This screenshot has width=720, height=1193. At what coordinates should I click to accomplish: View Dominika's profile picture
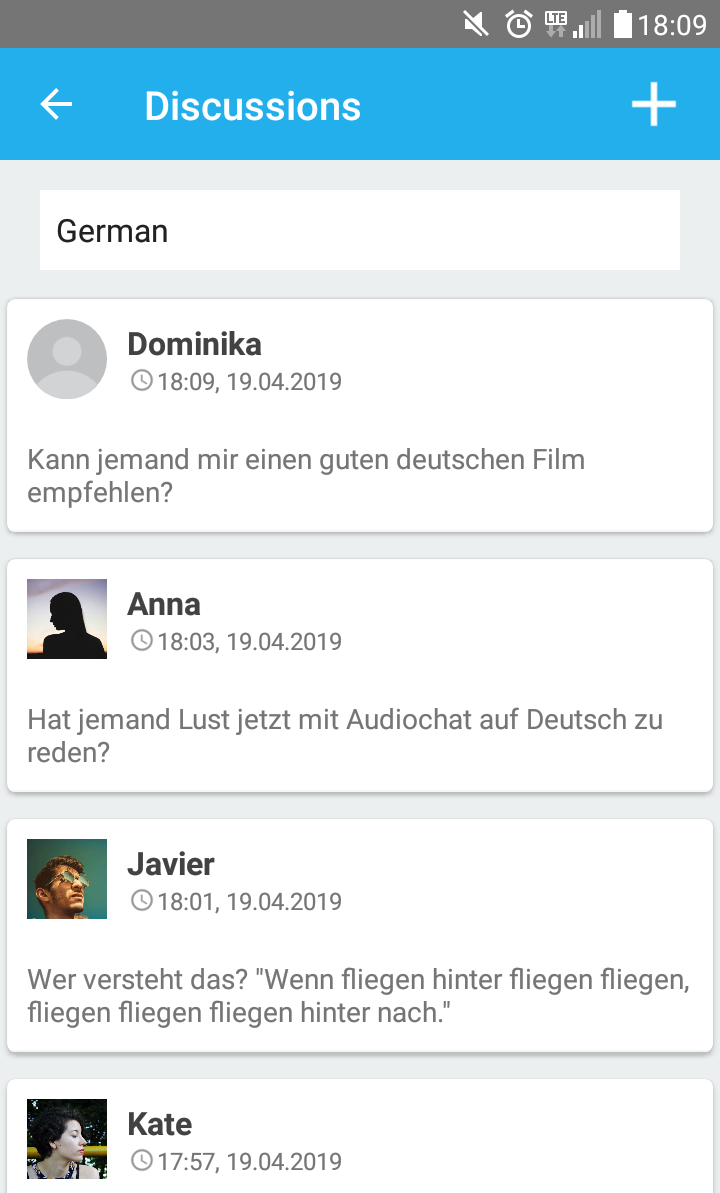[x=67, y=359]
